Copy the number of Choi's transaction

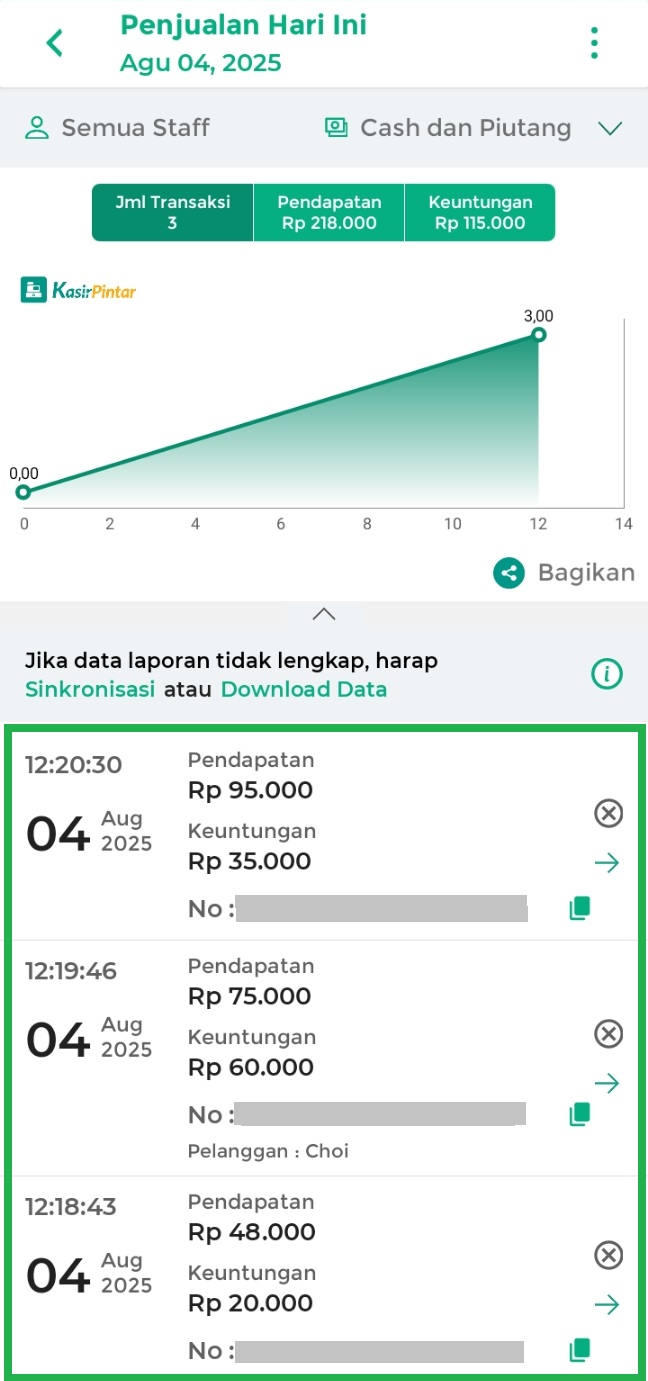(x=580, y=1114)
